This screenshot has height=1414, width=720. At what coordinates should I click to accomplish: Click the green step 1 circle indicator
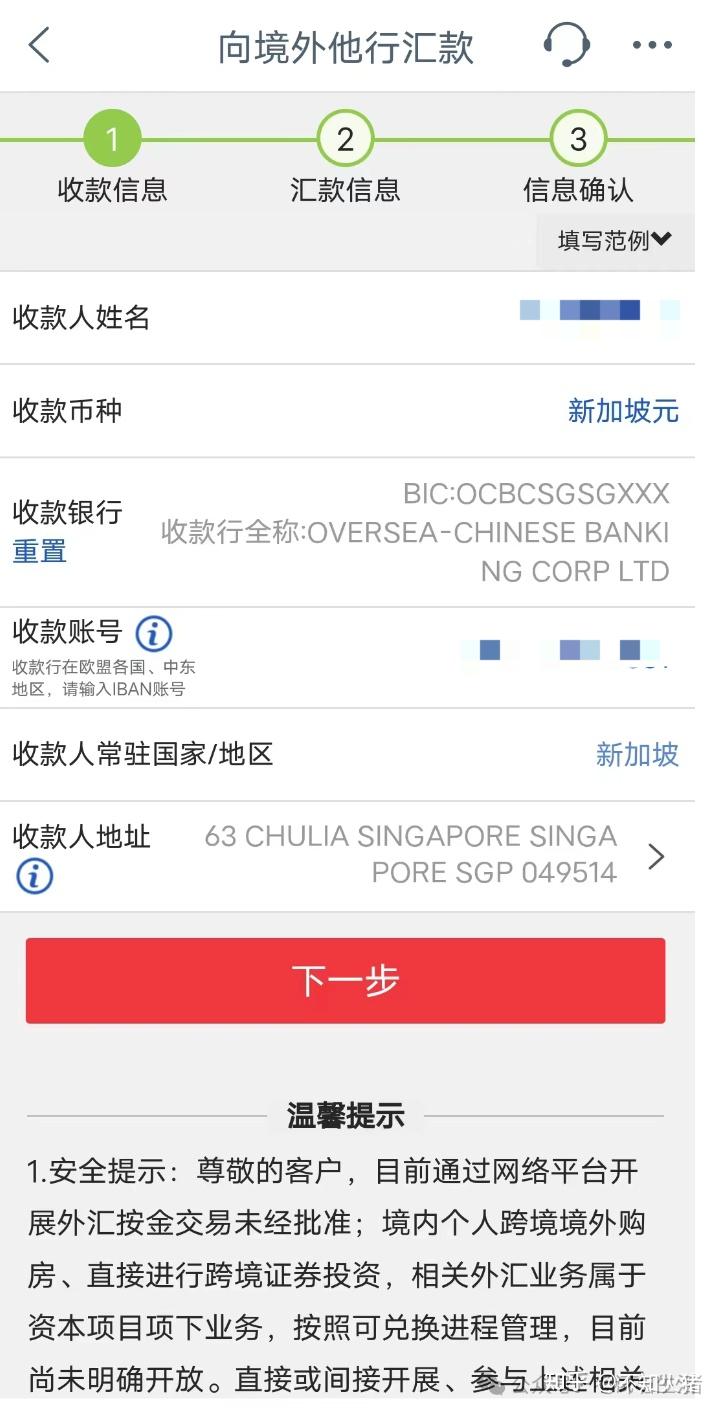tap(111, 140)
